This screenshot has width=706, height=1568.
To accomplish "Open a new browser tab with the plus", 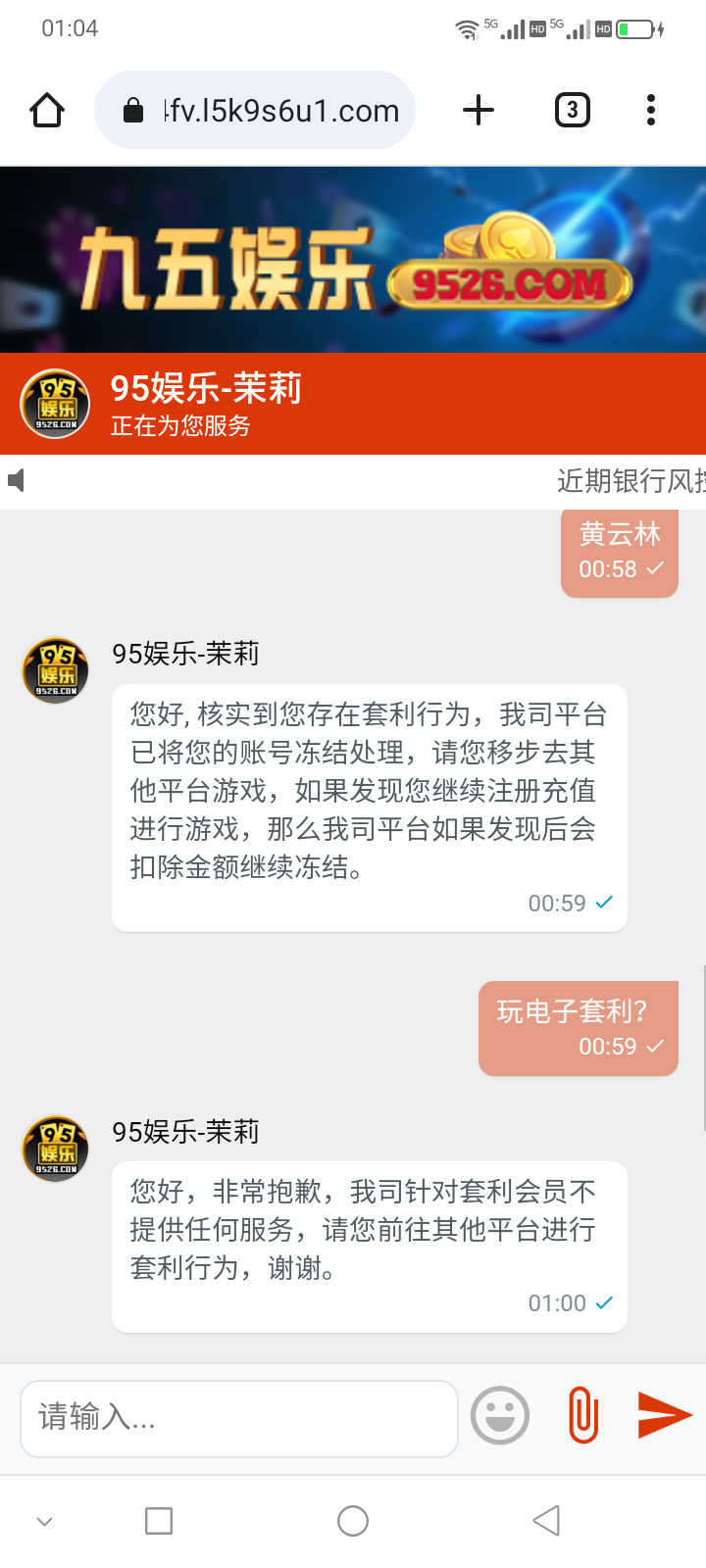I will 478,110.
